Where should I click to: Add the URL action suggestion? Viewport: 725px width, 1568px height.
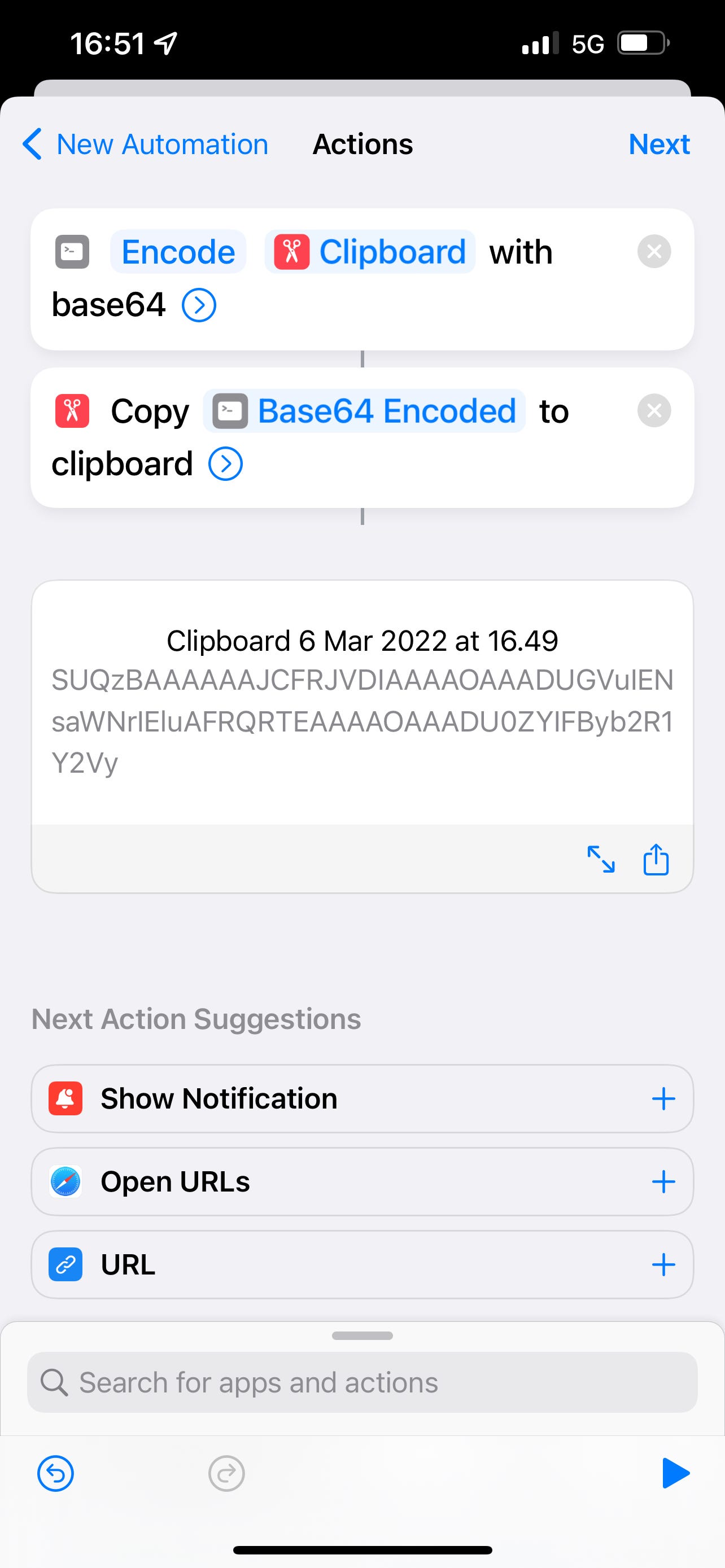663,1265
